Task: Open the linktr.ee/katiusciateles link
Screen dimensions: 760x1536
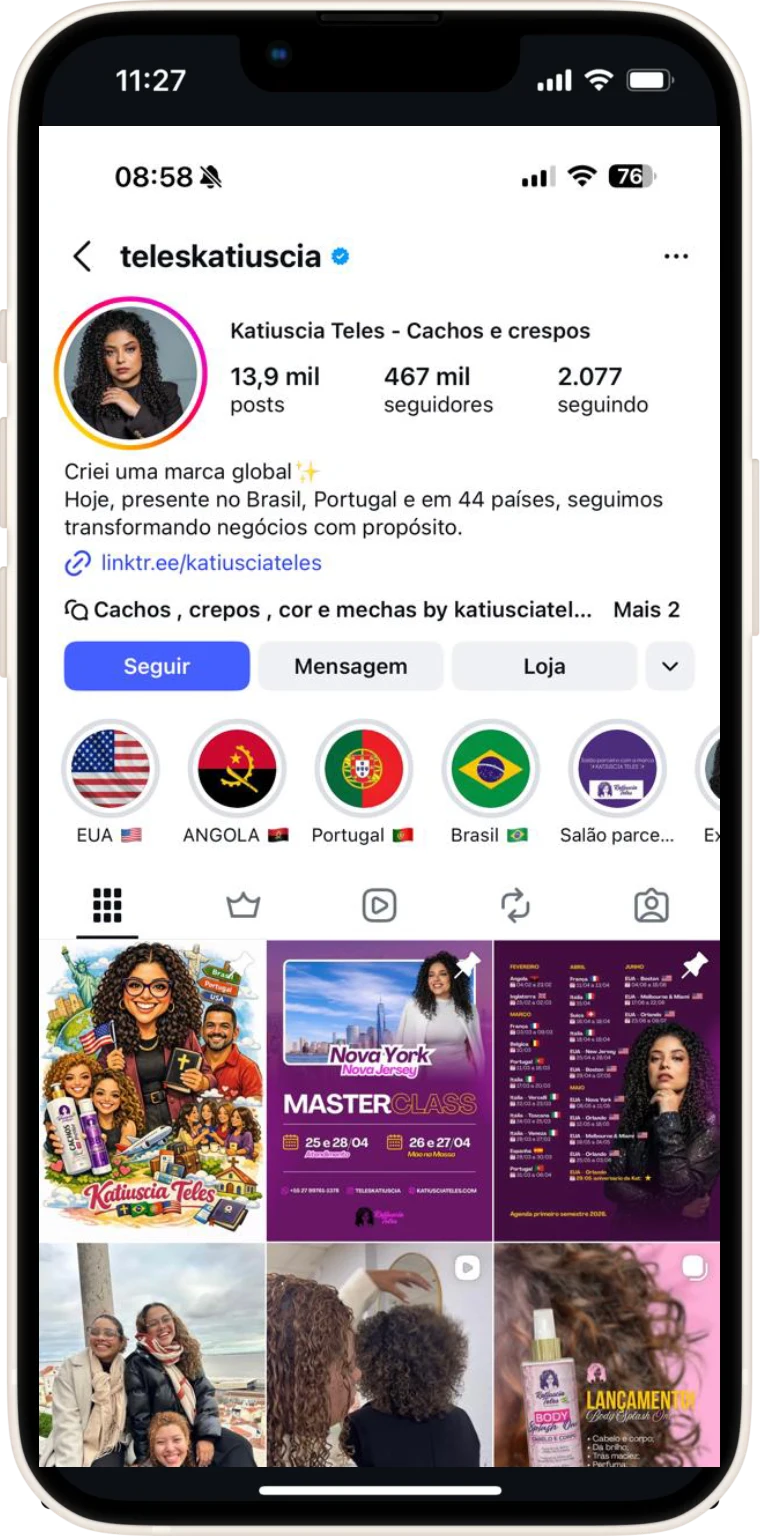Action: [211, 563]
